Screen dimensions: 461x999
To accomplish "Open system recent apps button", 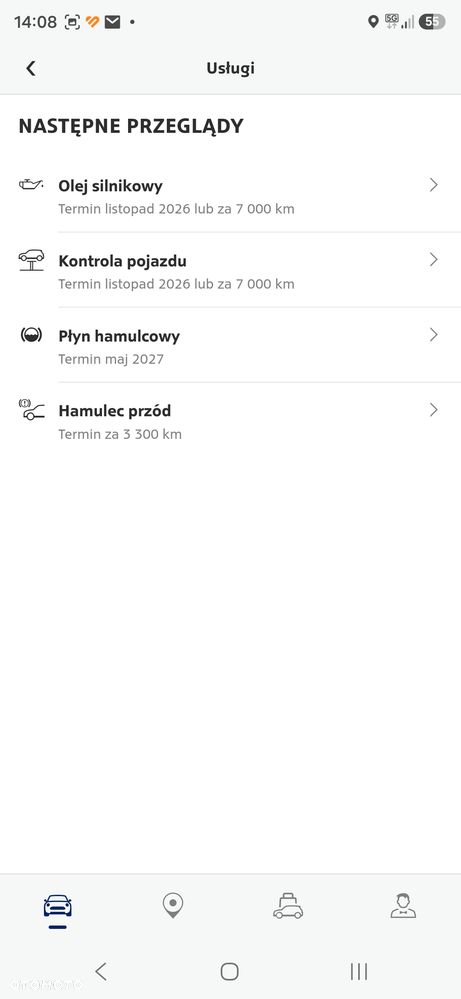I will (x=359, y=971).
